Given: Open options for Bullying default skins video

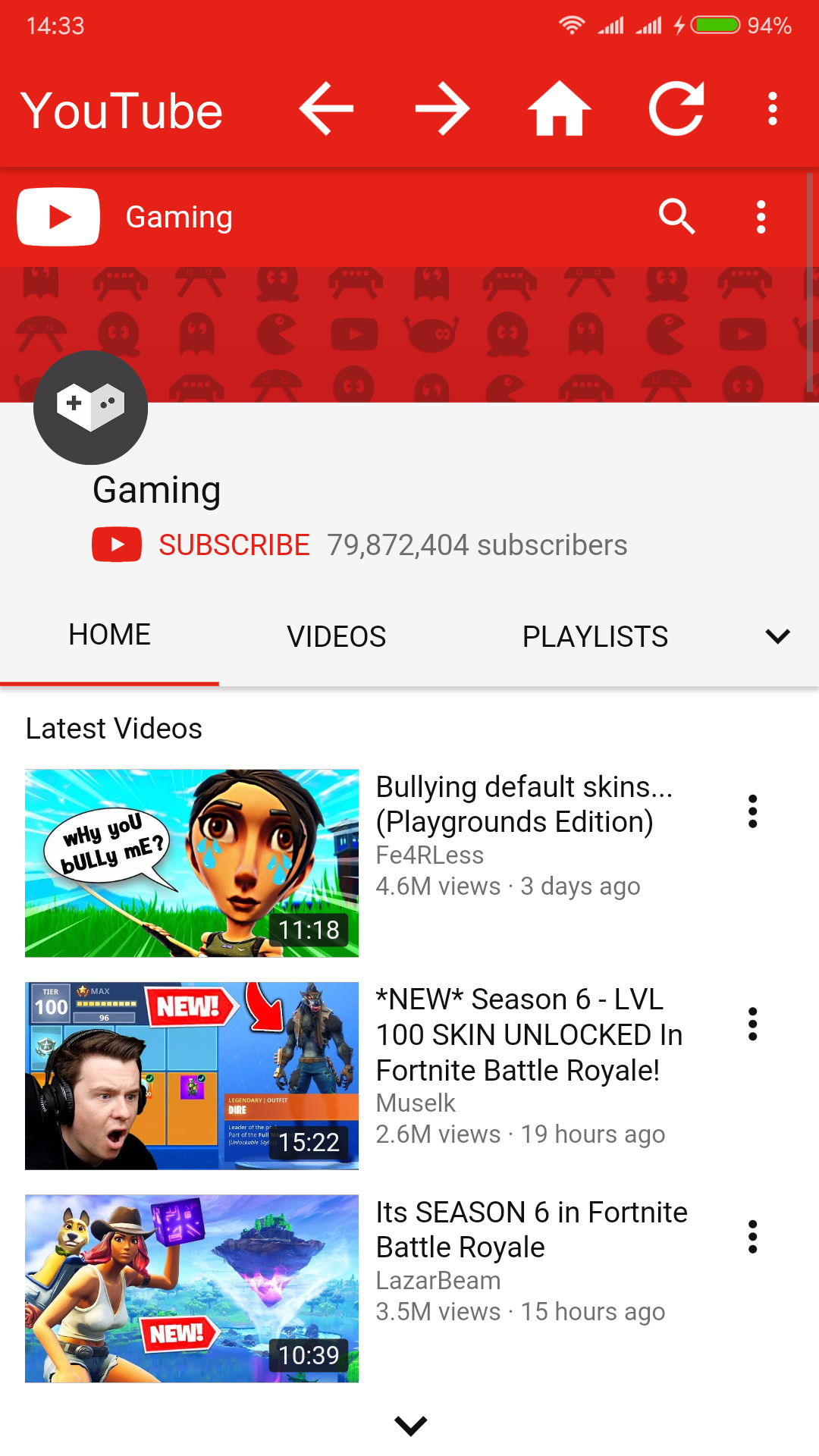Looking at the screenshot, I should pos(752,811).
